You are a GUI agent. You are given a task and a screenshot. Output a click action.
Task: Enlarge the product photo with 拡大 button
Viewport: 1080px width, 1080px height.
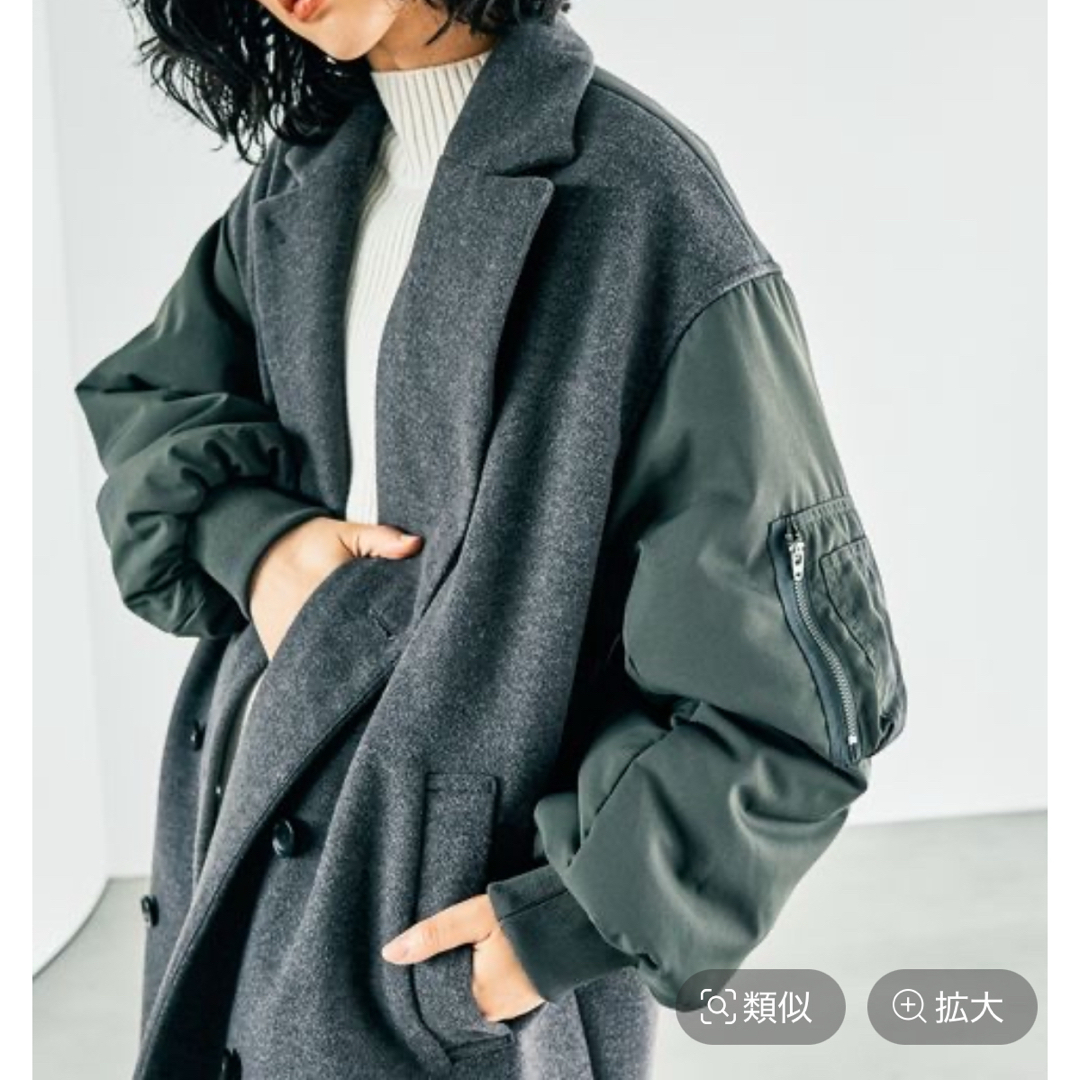coord(951,1007)
